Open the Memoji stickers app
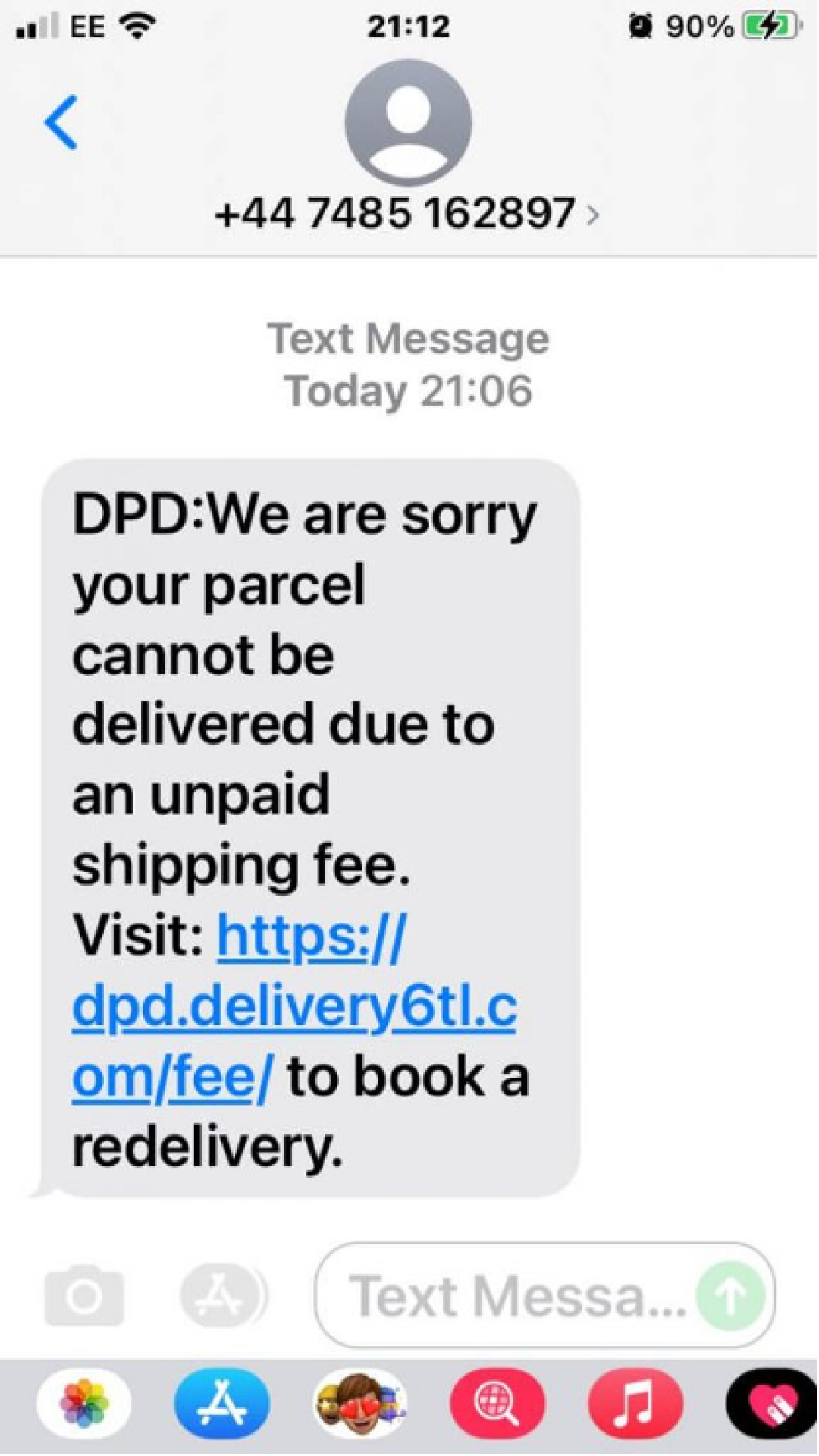The height and width of the screenshot is (1456, 819). [x=359, y=1404]
